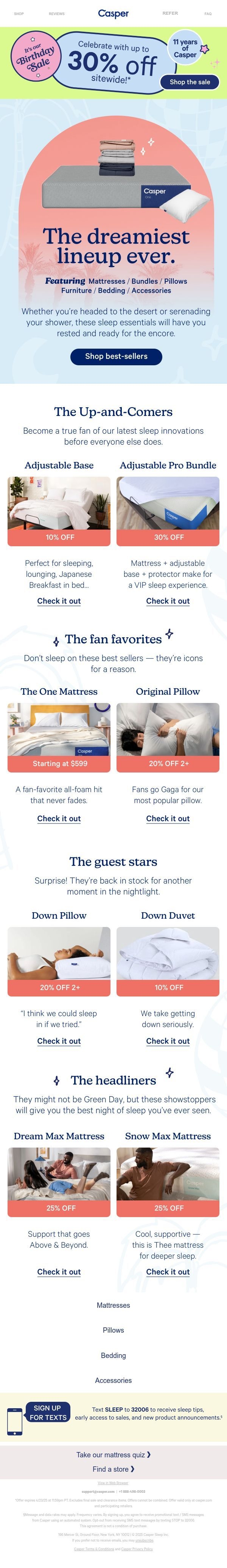The image size is (227, 1568).
Task: Check out The One Mattress
Action: pos(59,819)
